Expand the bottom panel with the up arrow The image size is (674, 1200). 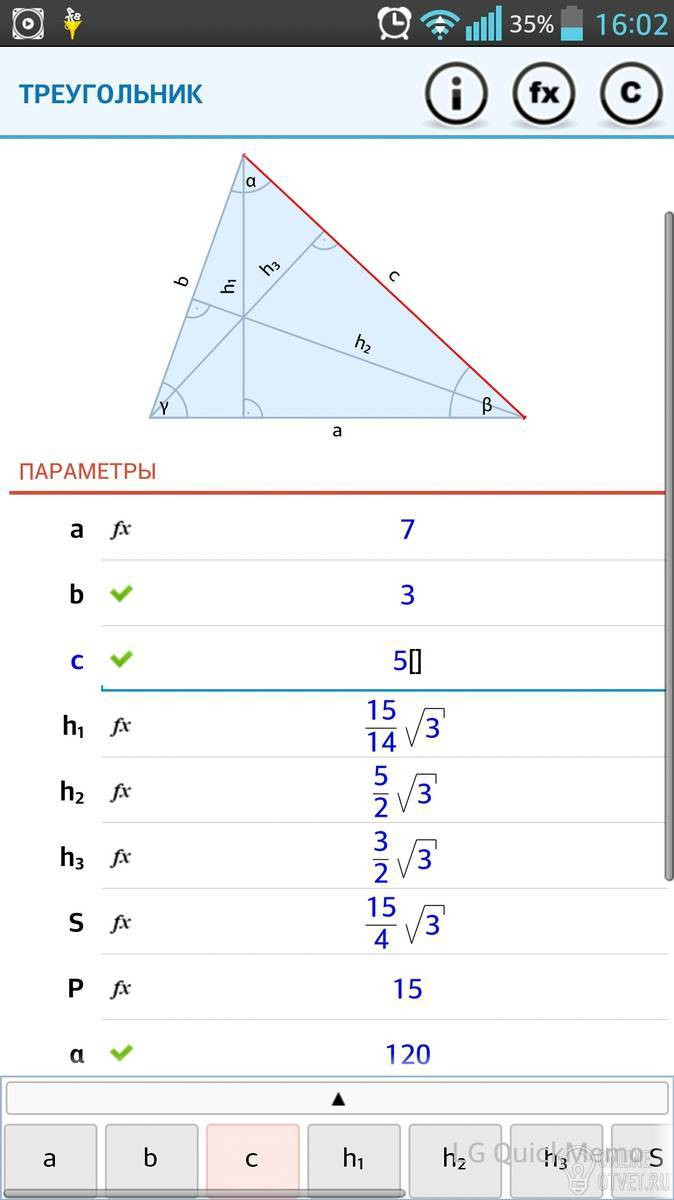tap(337, 1098)
